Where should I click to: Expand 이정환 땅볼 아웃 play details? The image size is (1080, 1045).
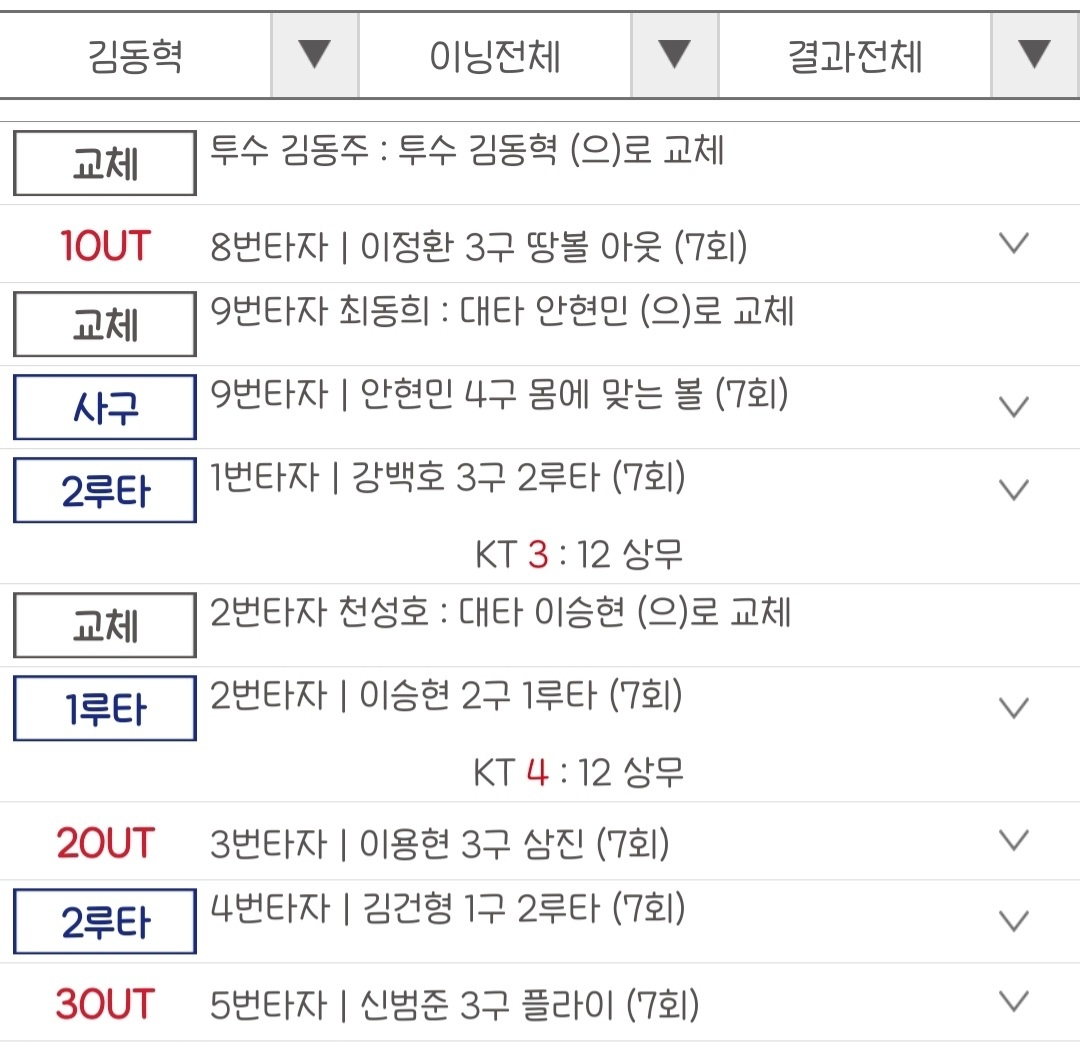pyautogui.click(x=1014, y=243)
